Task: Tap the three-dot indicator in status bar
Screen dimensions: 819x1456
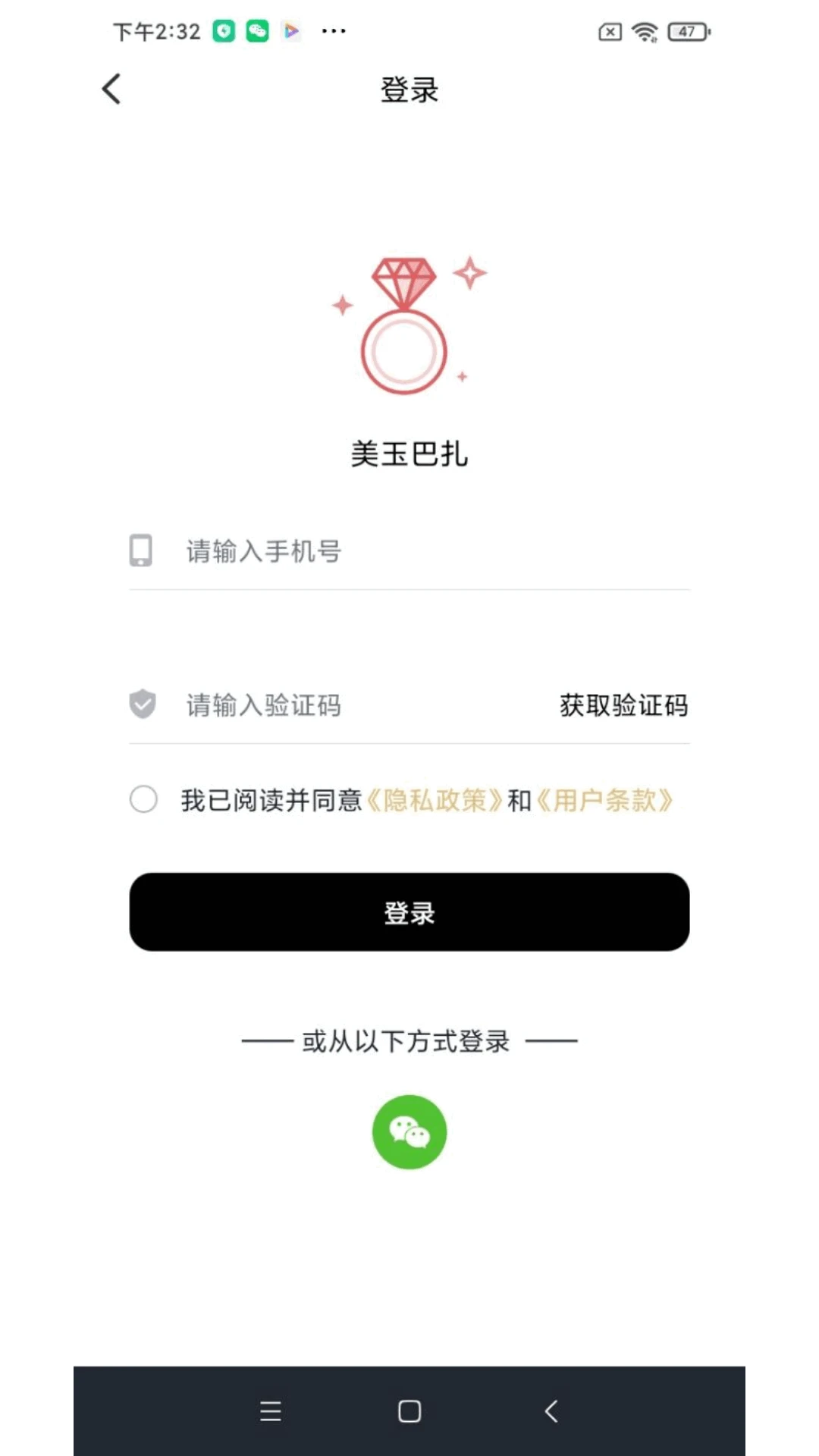Action: point(334,31)
